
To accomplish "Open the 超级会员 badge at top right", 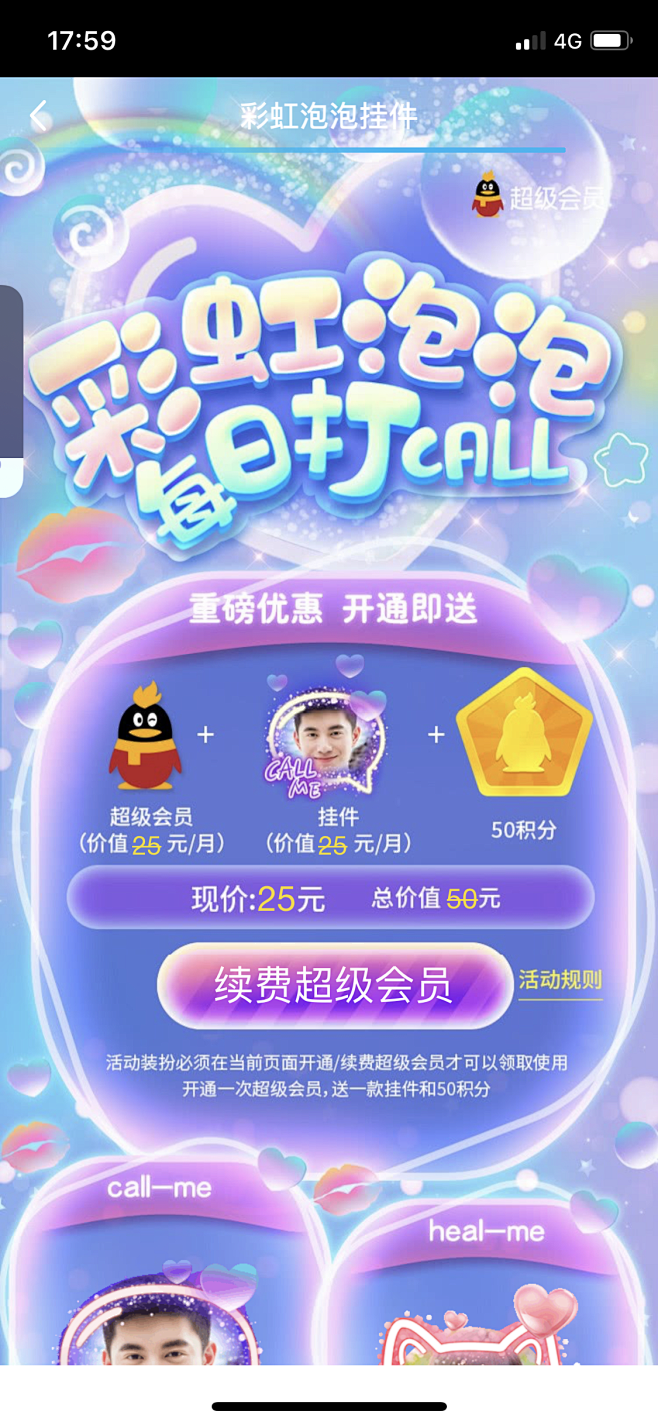I will 540,197.
